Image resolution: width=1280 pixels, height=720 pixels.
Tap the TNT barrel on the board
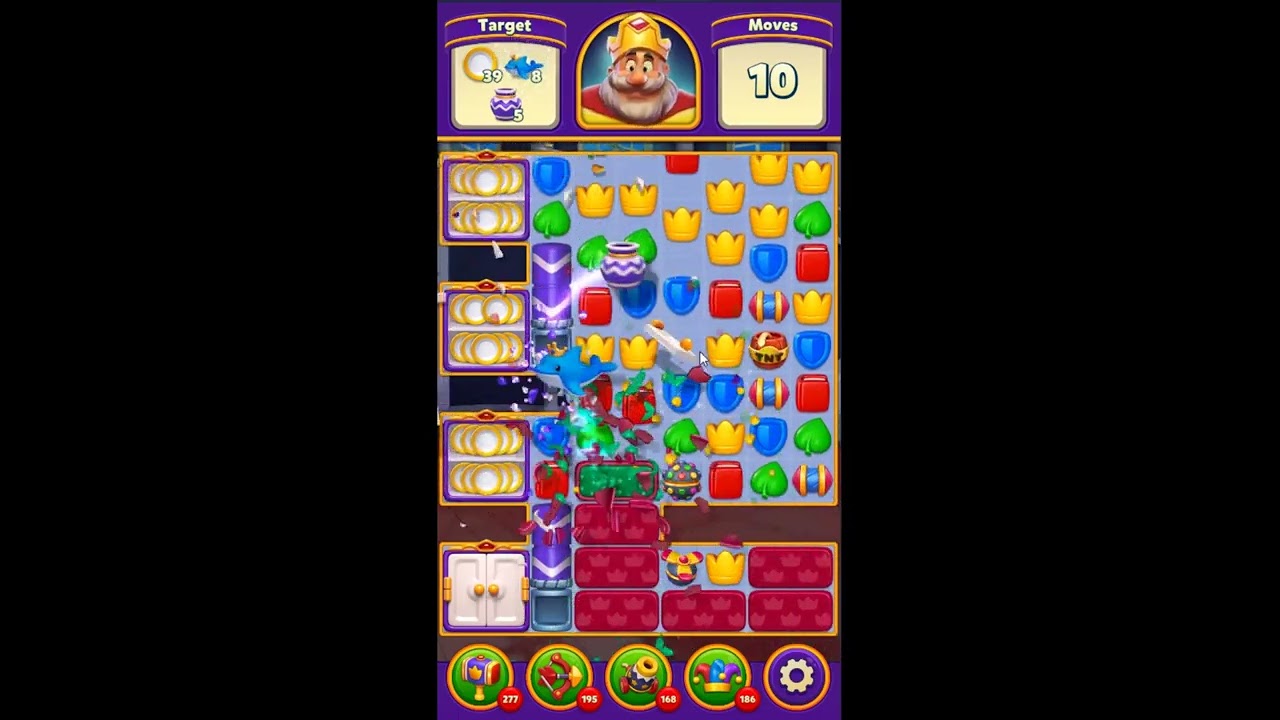(768, 350)
